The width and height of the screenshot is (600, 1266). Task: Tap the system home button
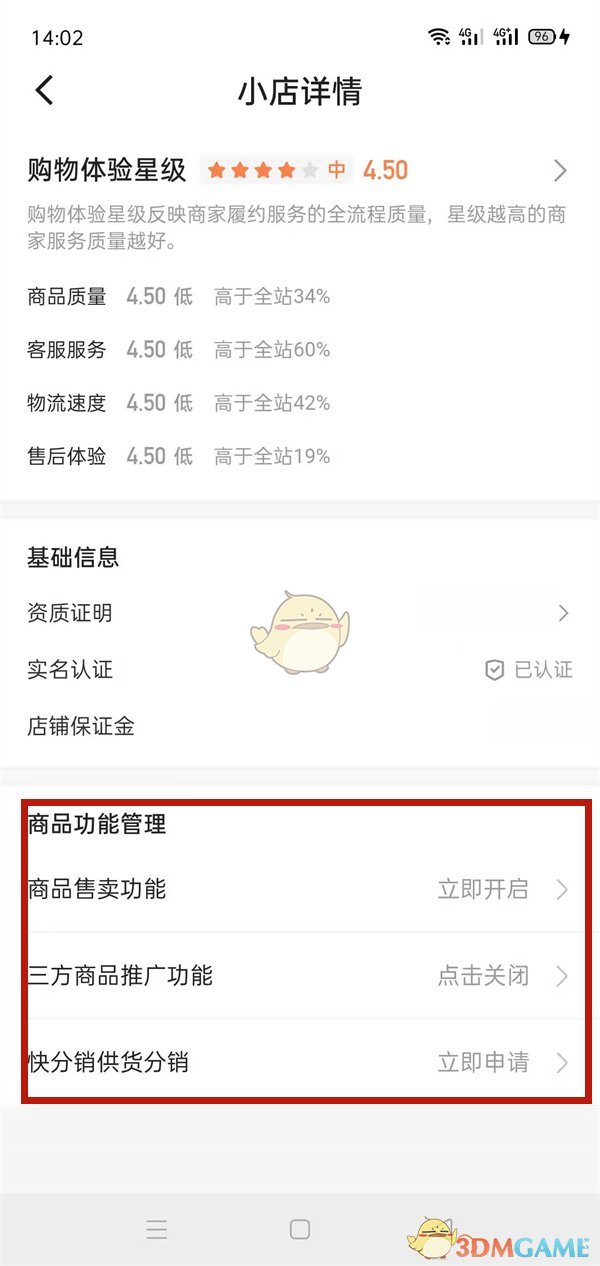(300, 1229)
